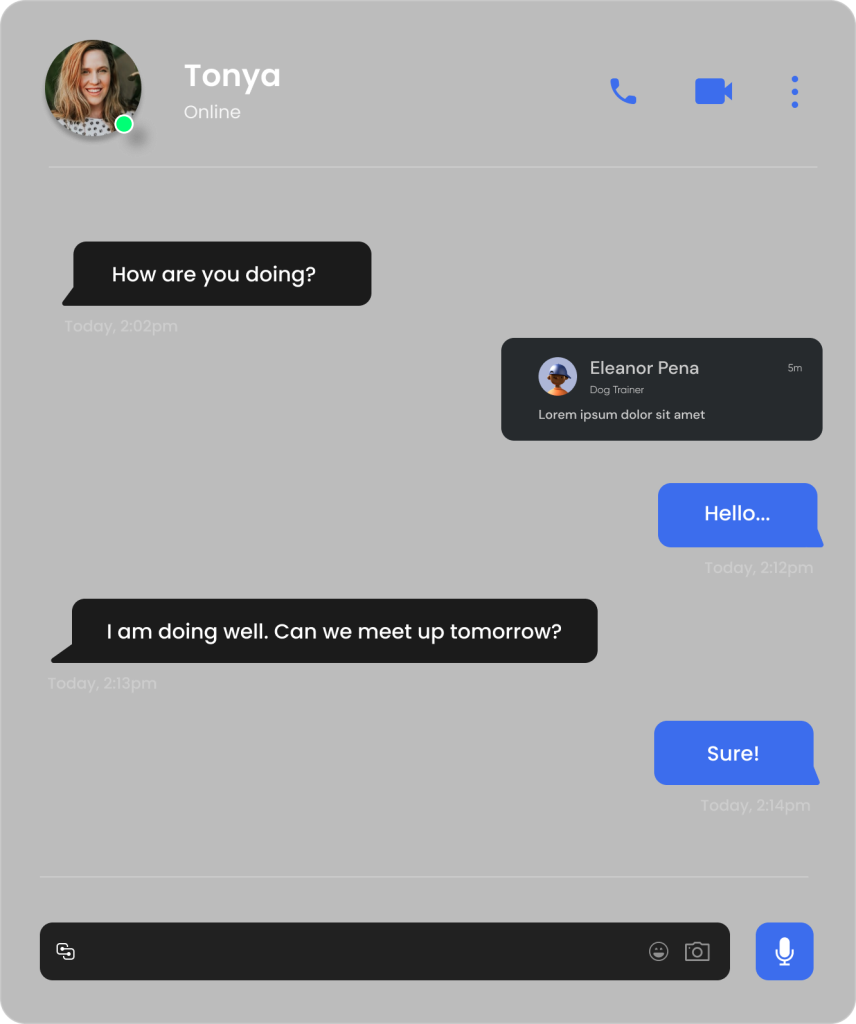The width and height of the screenshot is (856, 1024).
Task: Open the Eleanor Pena contact card
Action: tap(661, 389)
